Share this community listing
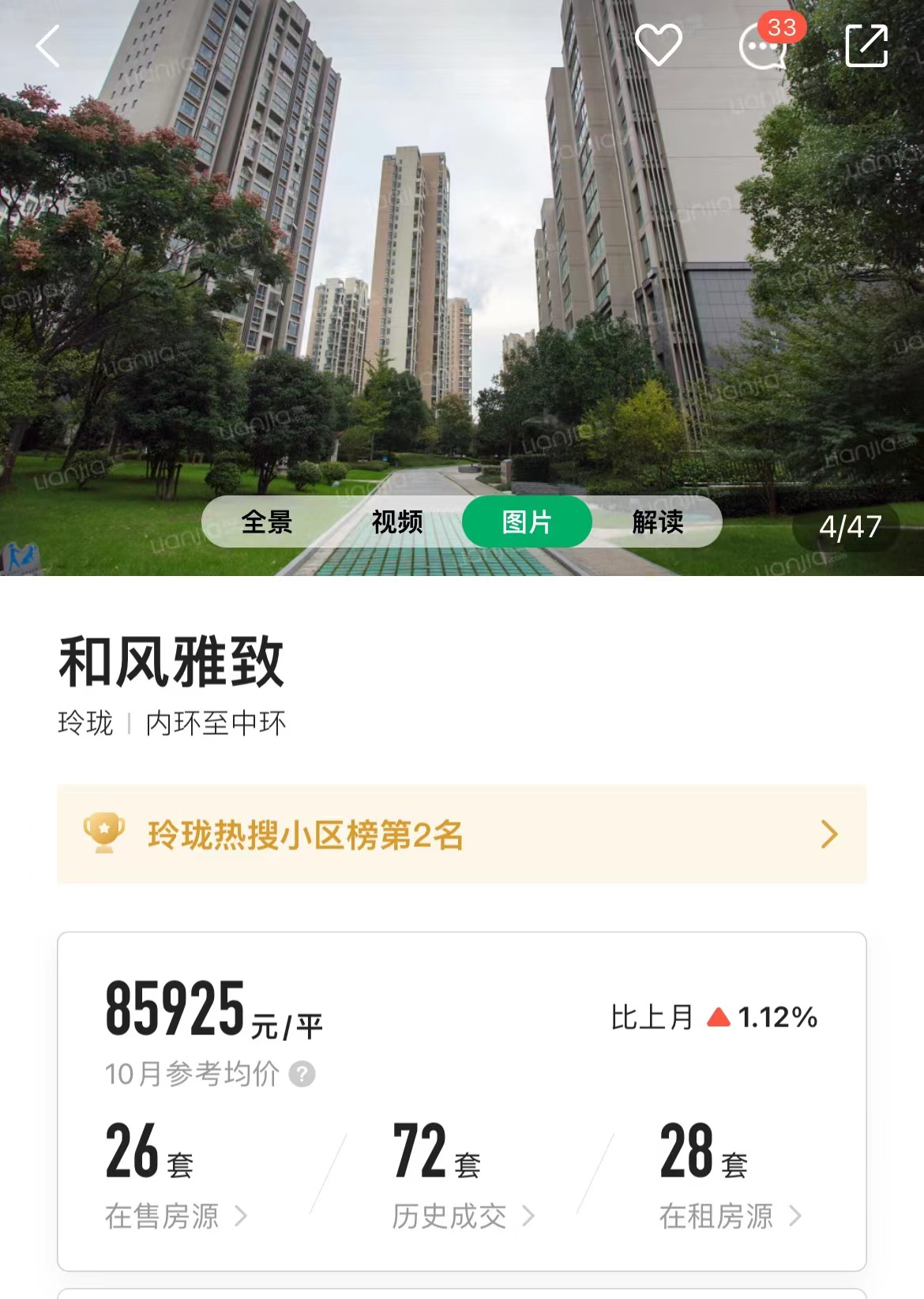 [866, 46]
